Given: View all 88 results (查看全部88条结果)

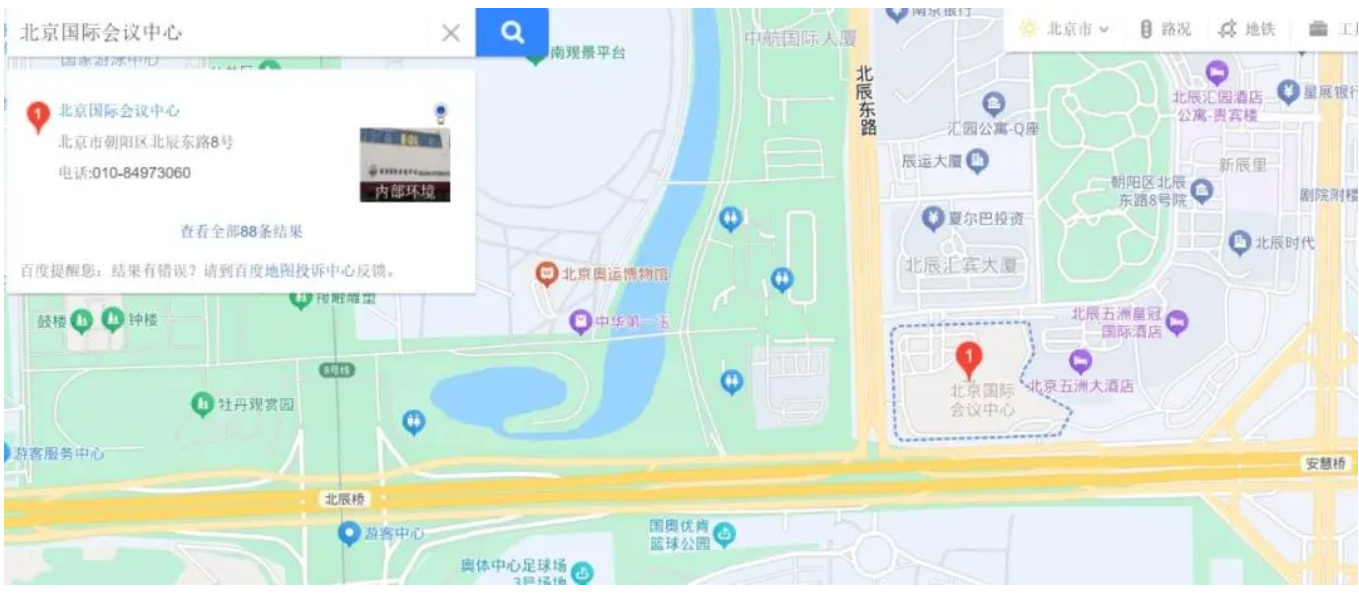Looking at the screenshot, I should click(x=241, y=232).
